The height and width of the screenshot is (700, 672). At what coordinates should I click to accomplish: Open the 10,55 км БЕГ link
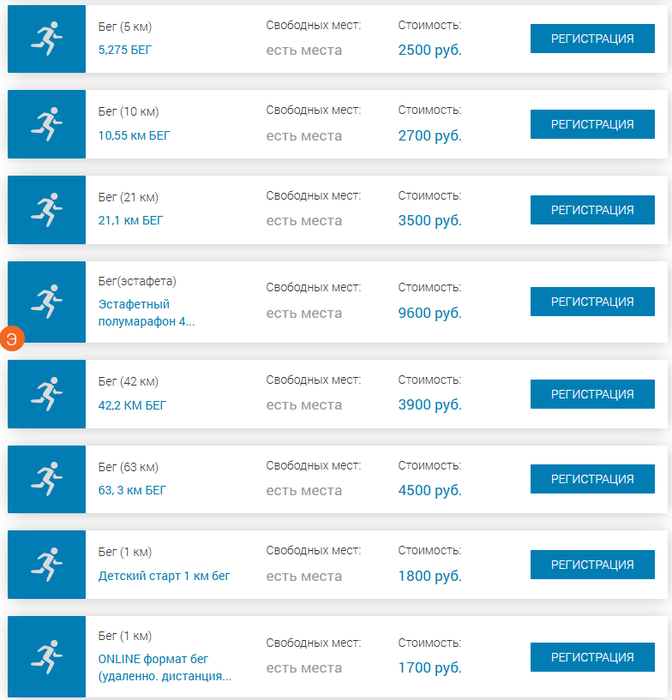pos(134,135)
